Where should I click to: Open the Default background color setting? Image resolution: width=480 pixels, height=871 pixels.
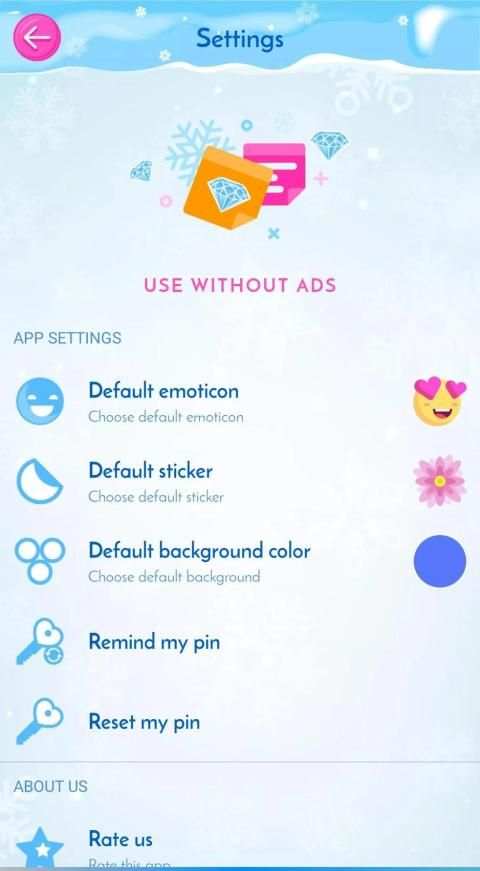coord(240,561)
